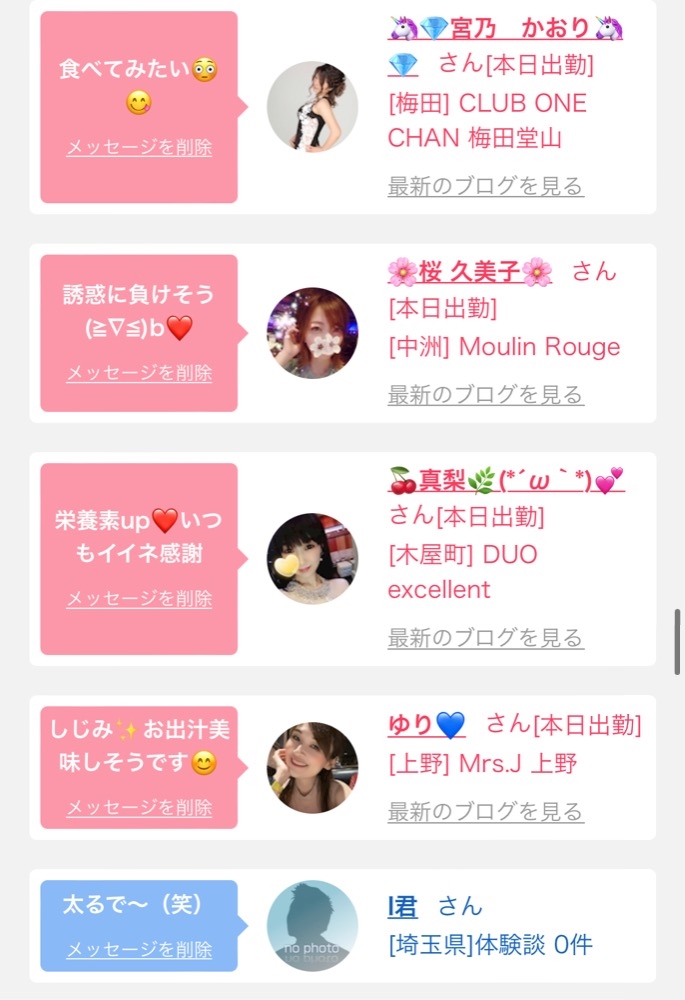Tap 真梨's profile photo
685x1000 pixels.
pyautogui.click(x=312, y=559)
